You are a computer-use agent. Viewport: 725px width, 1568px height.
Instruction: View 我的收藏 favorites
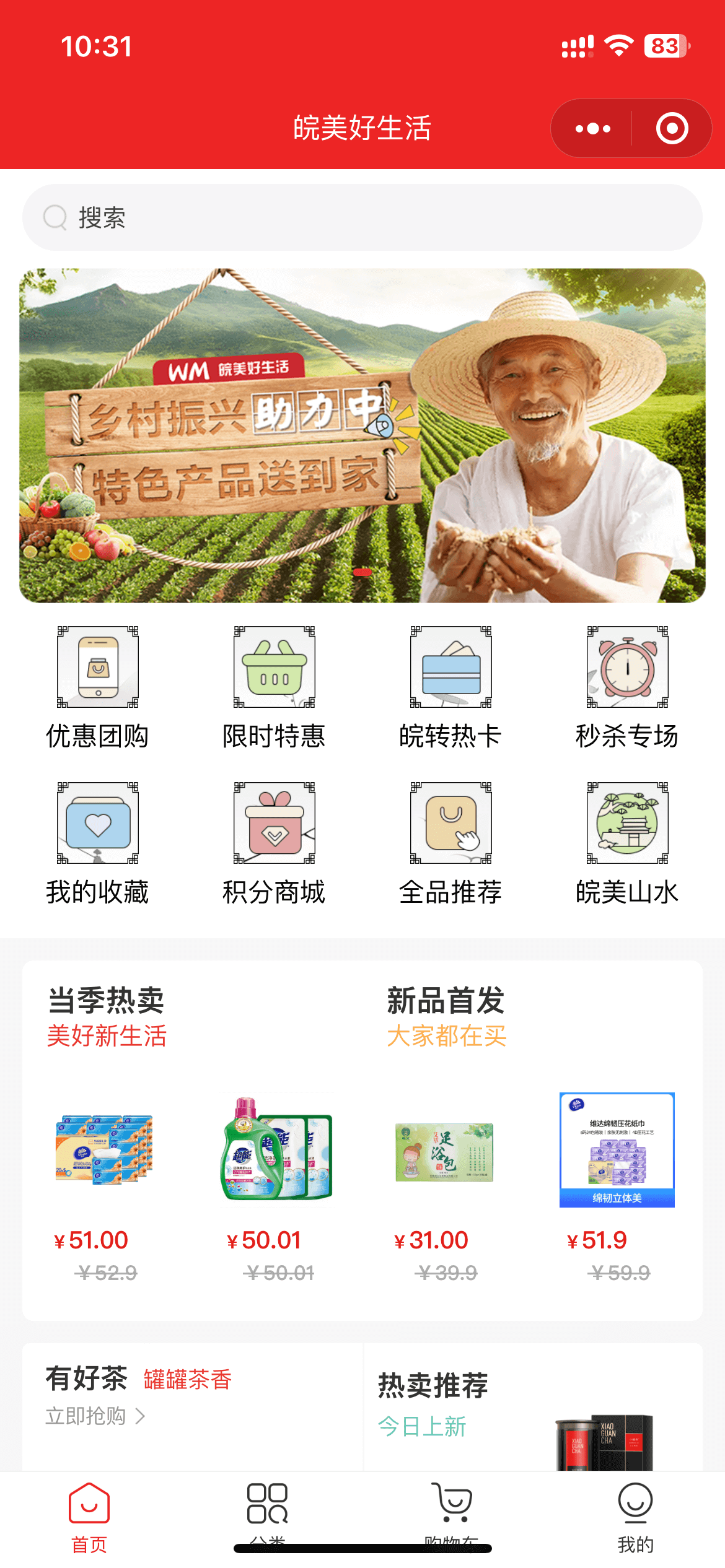pyautogui.click(x=98, y=843)
